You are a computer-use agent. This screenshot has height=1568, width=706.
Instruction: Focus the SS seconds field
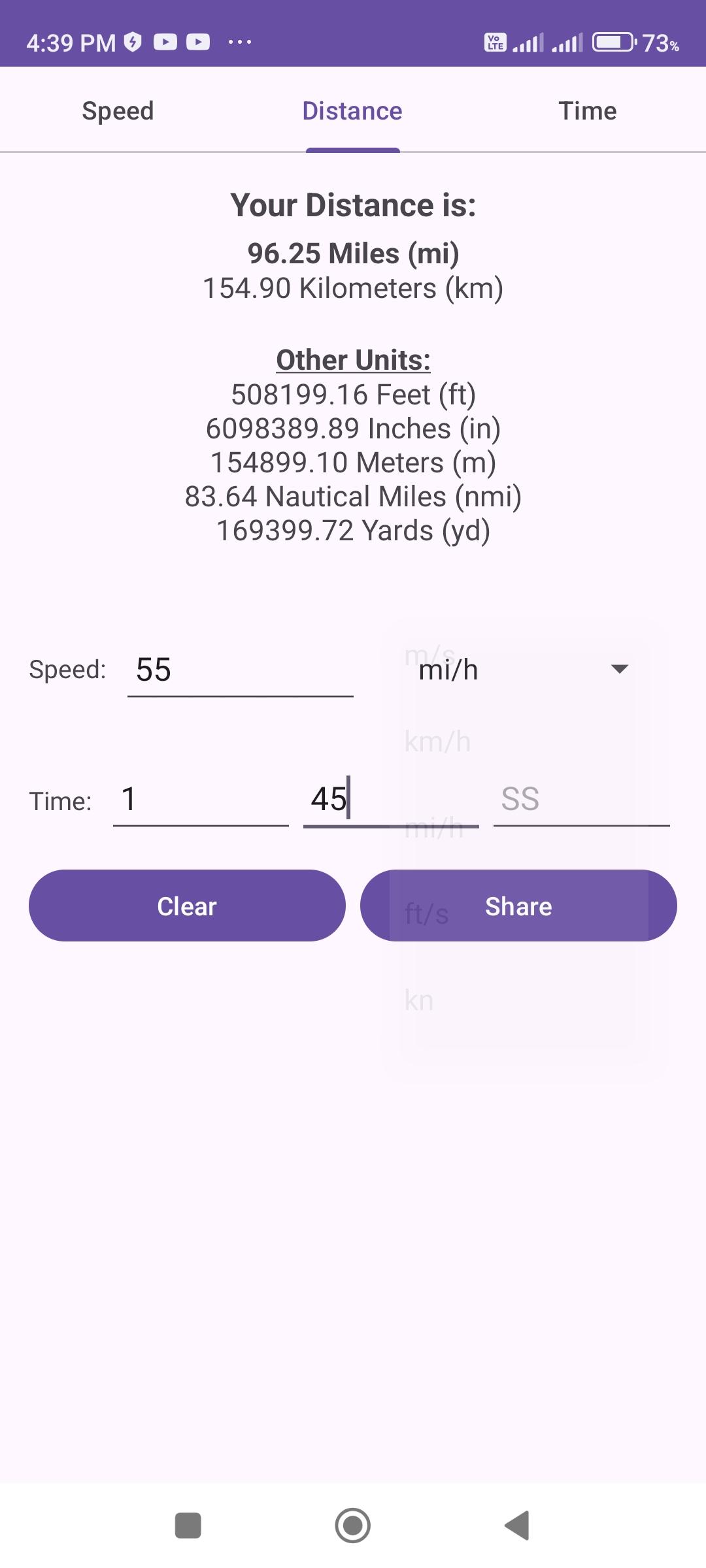pos(581,800)
